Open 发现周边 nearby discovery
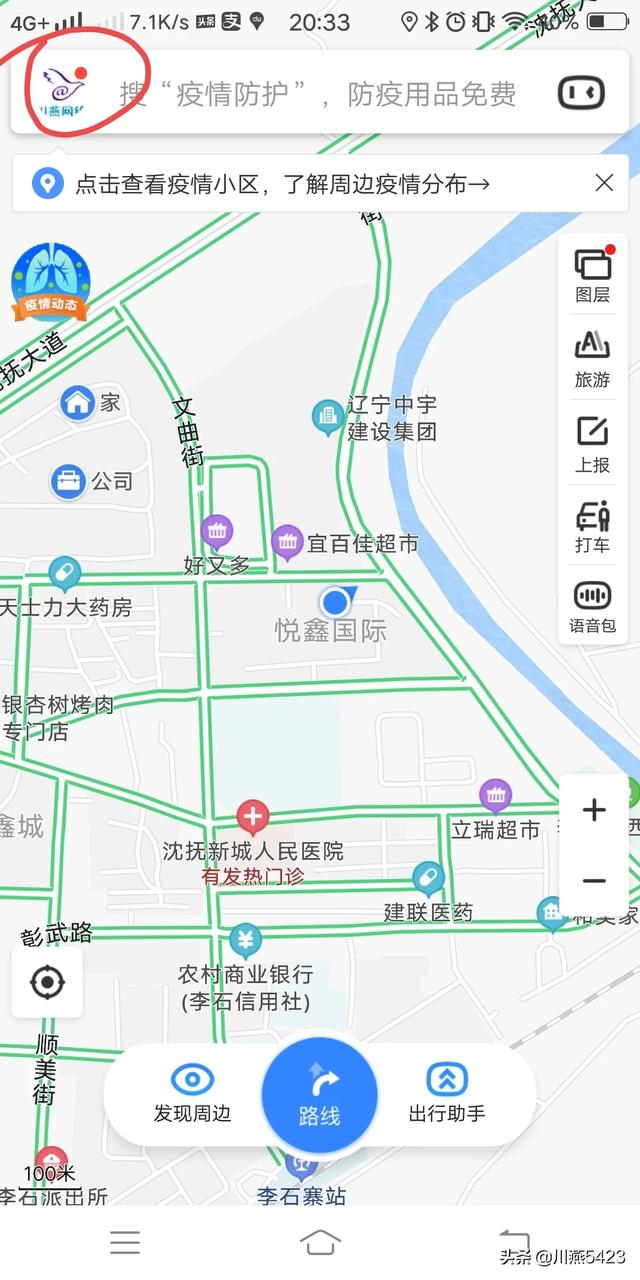 pyautogui.click(x=192, y=1093)
